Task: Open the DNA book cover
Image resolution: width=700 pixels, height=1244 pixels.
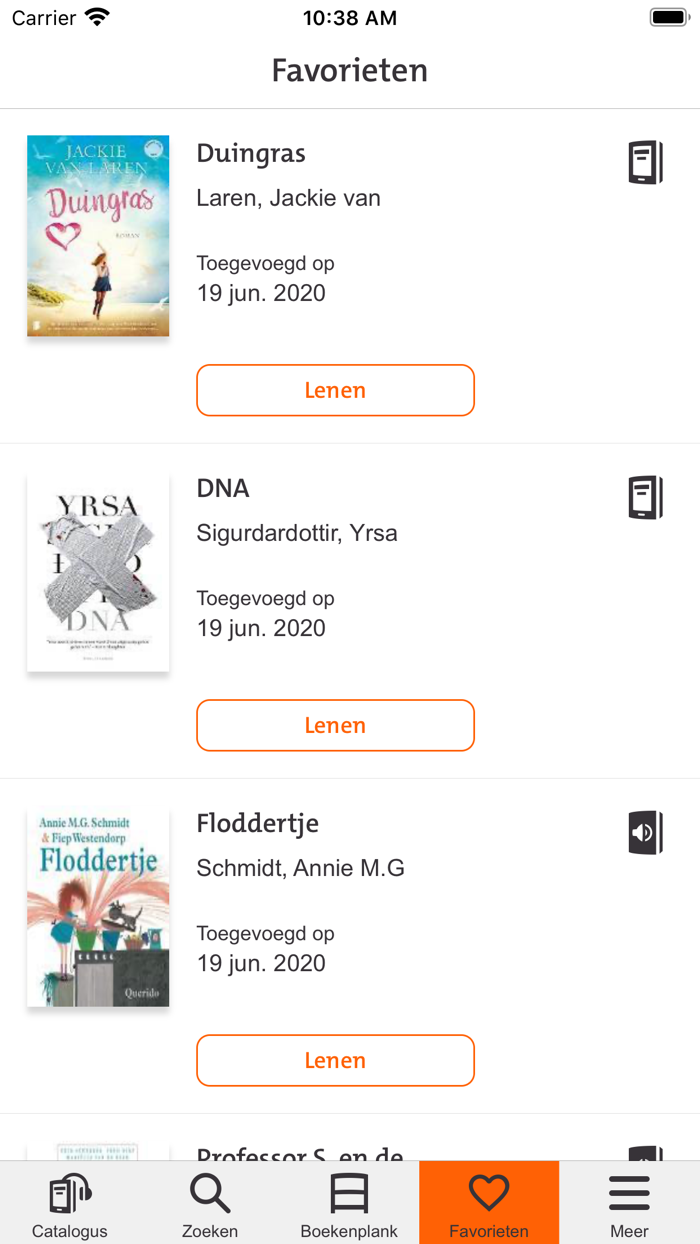Action: coord(98,572)
